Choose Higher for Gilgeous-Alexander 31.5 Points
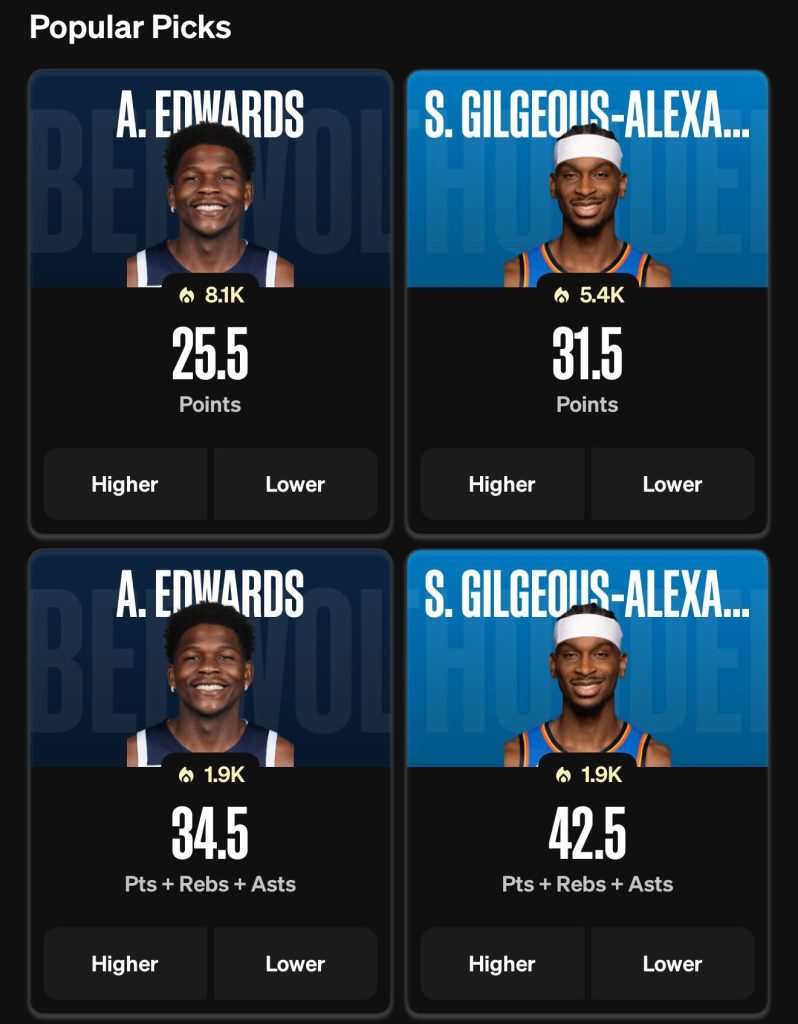The image size is (798, 1024). coord(502,484)
